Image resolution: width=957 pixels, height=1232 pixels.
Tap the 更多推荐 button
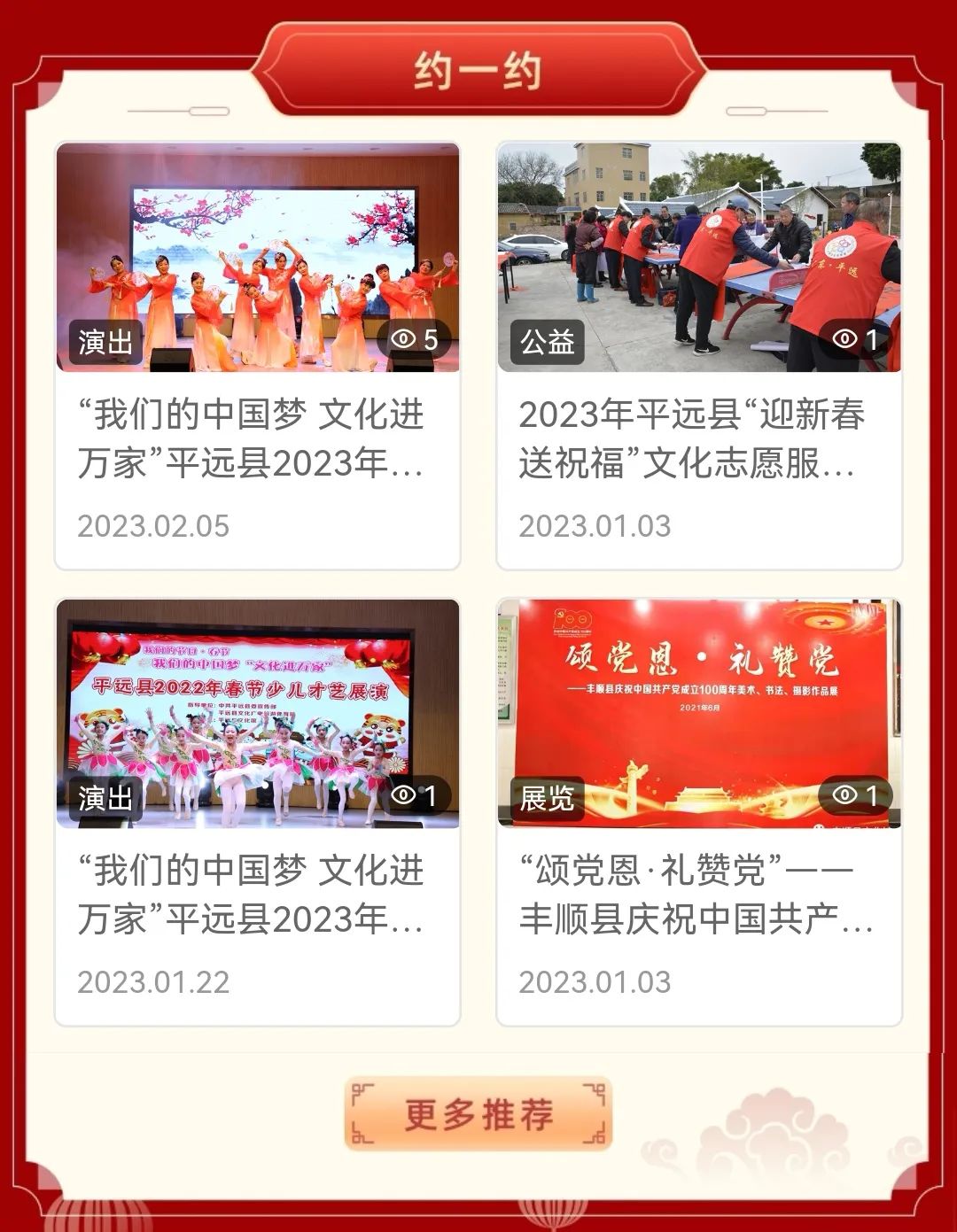[478, 1113]
